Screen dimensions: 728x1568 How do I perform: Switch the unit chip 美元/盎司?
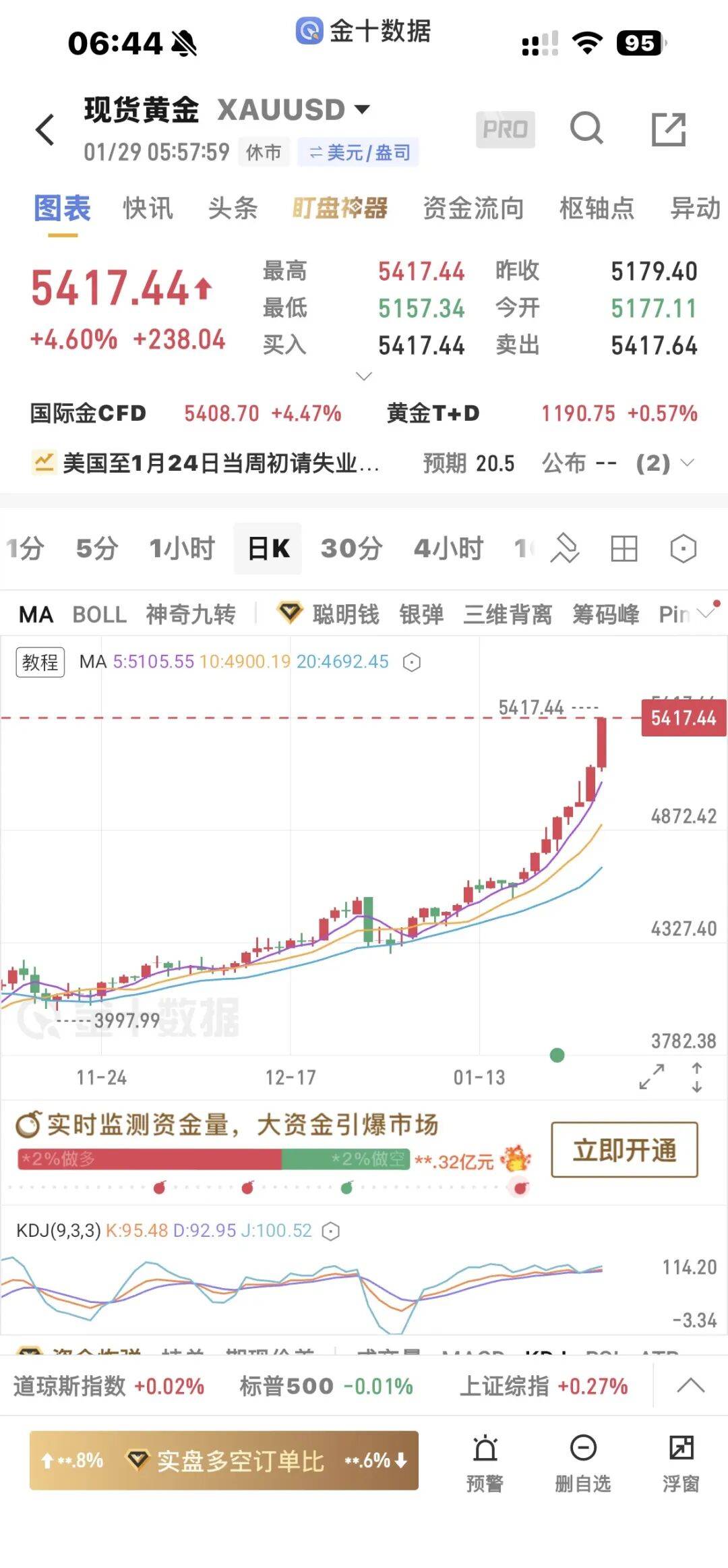pos(359,152)
